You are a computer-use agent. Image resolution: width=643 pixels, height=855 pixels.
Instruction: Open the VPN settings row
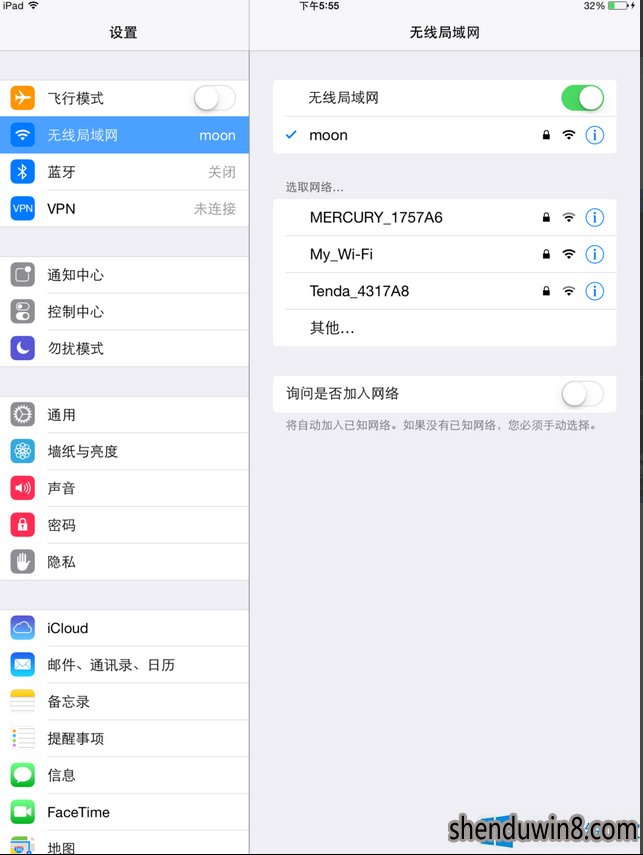(x=124, y=209)
